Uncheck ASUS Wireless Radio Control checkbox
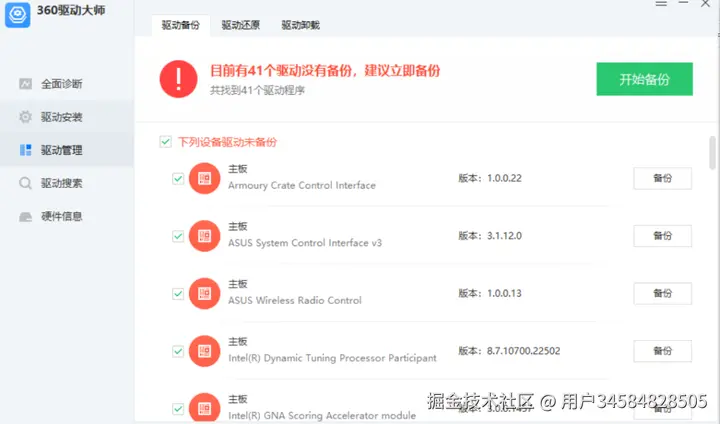The width and height of the screenshot is (720, 424). 178,294
